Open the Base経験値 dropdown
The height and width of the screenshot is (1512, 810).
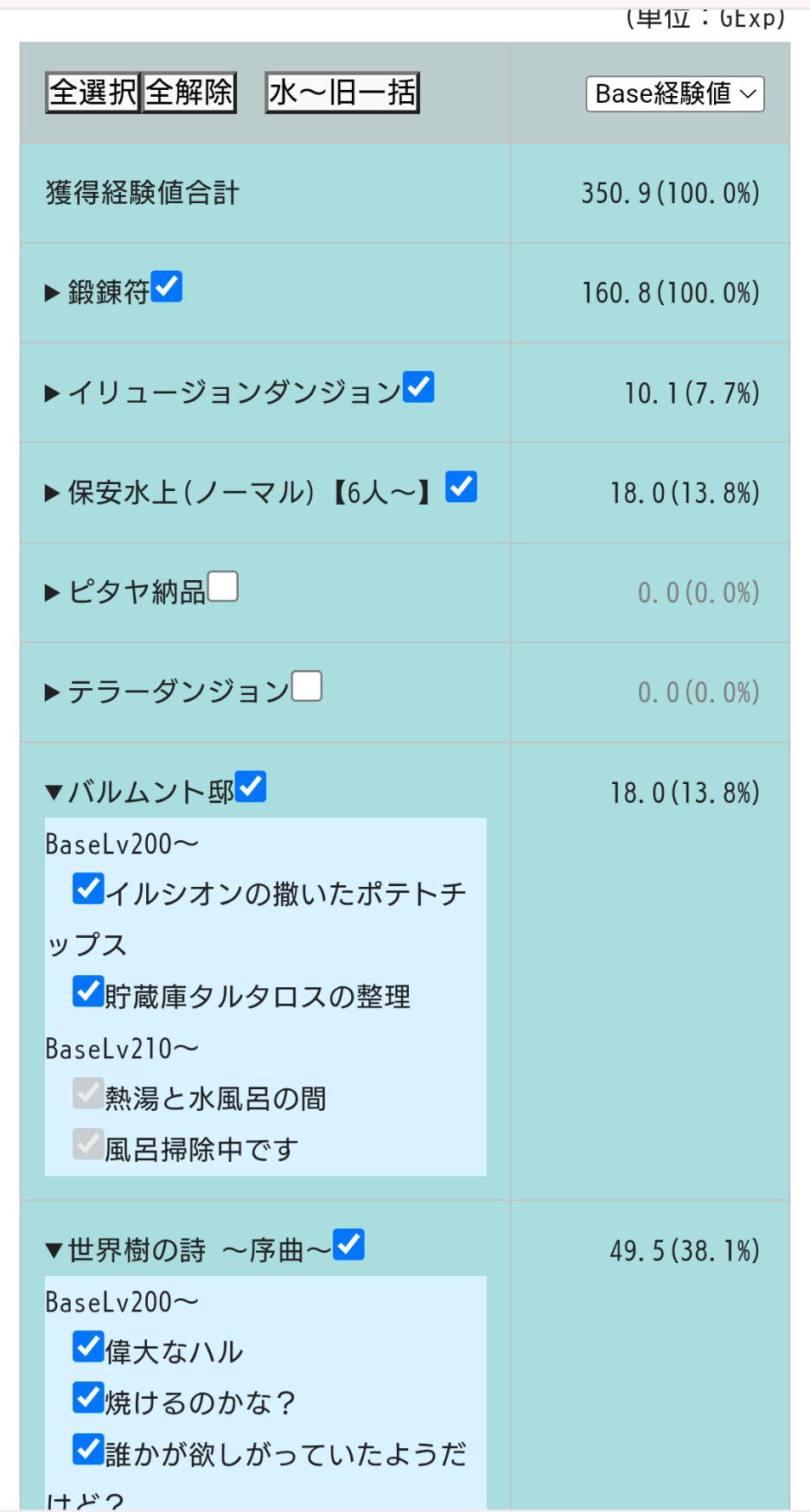[x=675, y=93]
